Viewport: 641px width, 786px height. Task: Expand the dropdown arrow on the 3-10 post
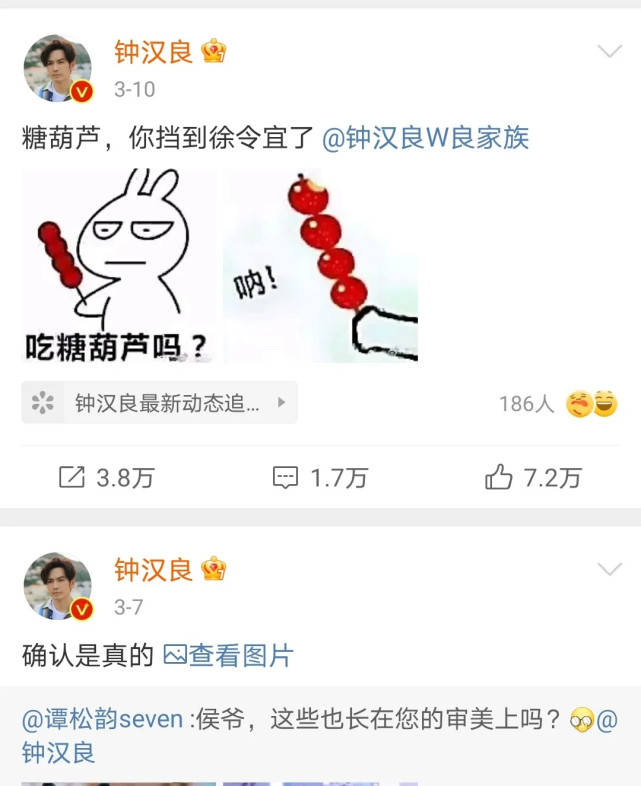pyautogui.click(x=609, y=51)
